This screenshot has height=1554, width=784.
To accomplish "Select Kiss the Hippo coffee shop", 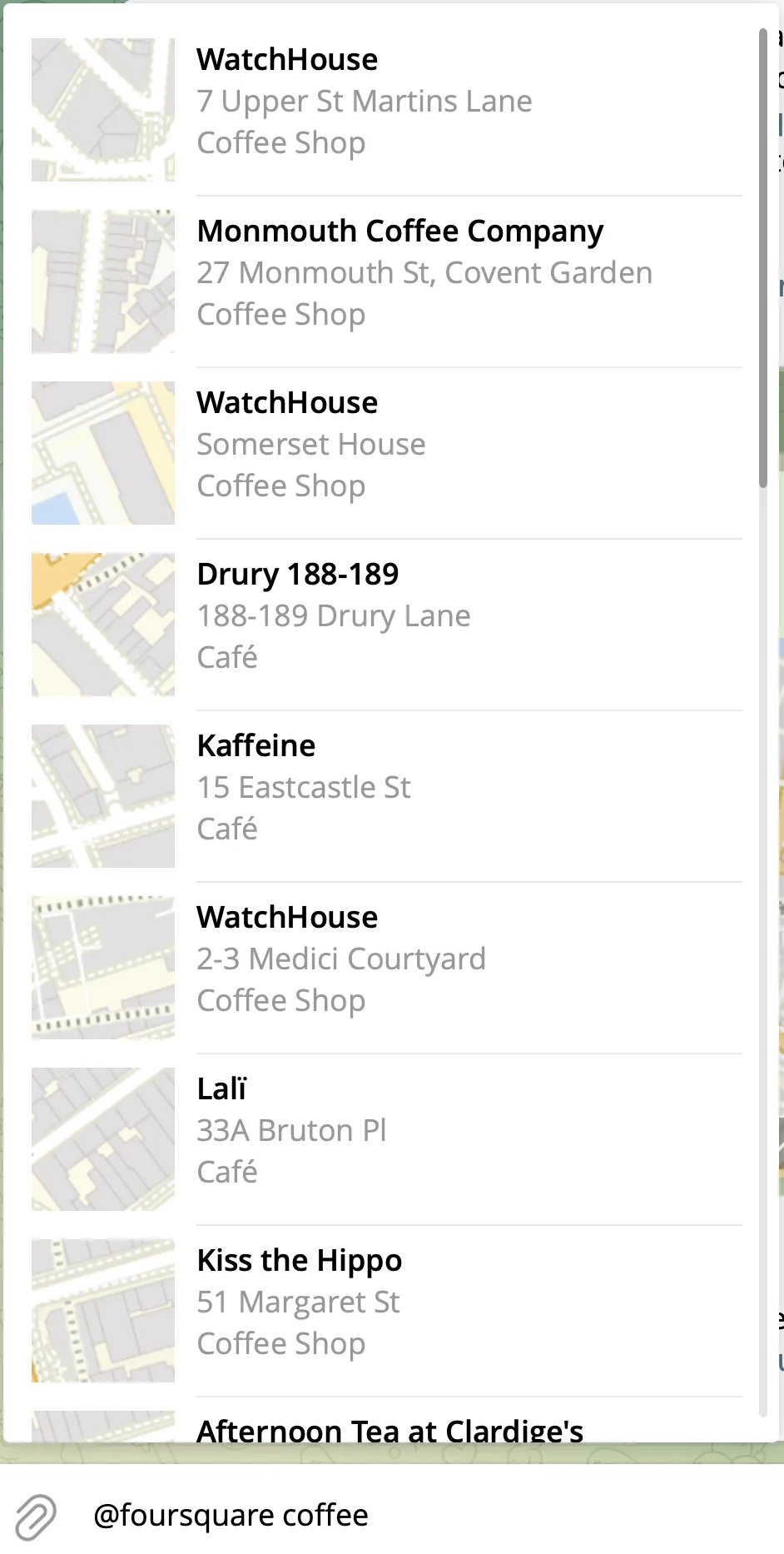I will click(x=383, y=1302).
